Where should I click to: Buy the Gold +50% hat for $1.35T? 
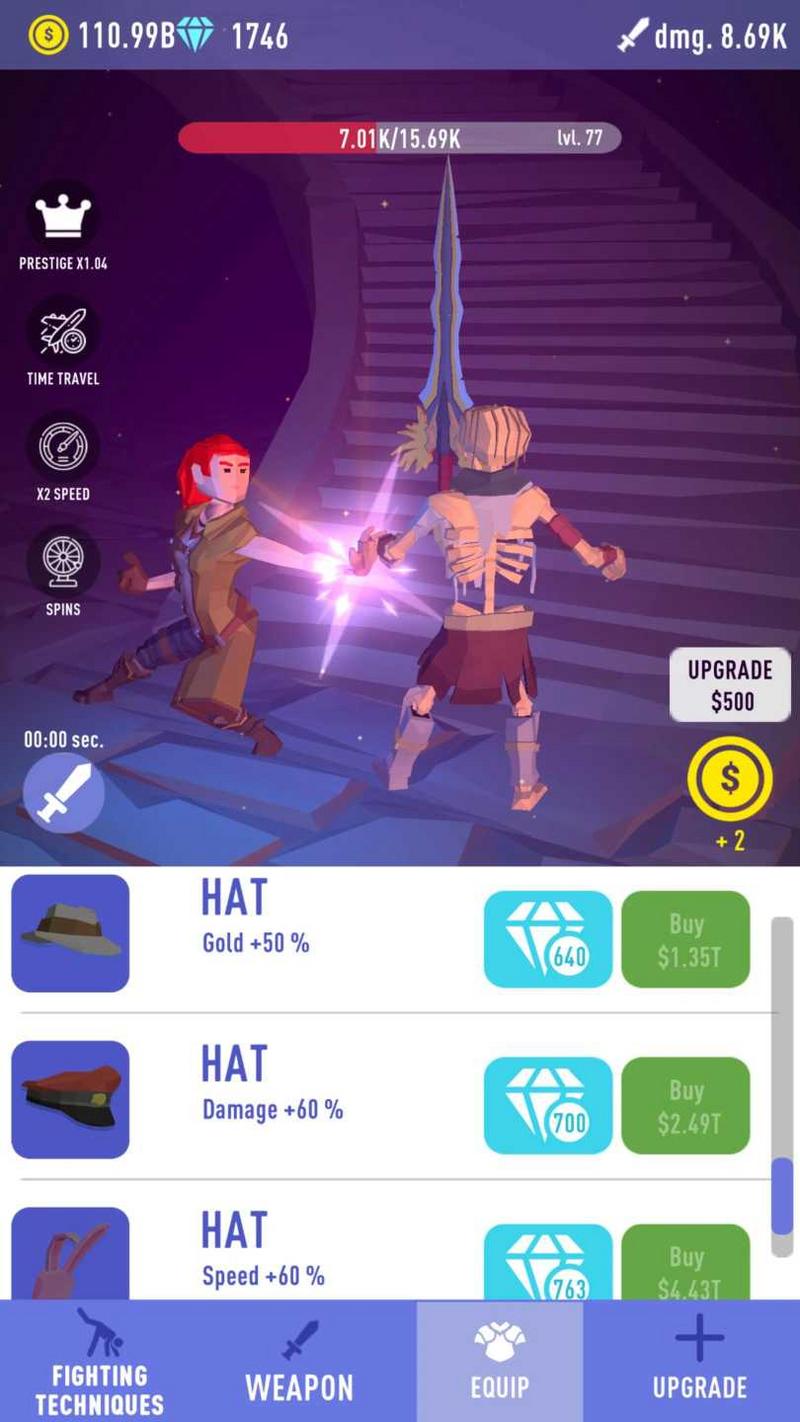[686, 939]
